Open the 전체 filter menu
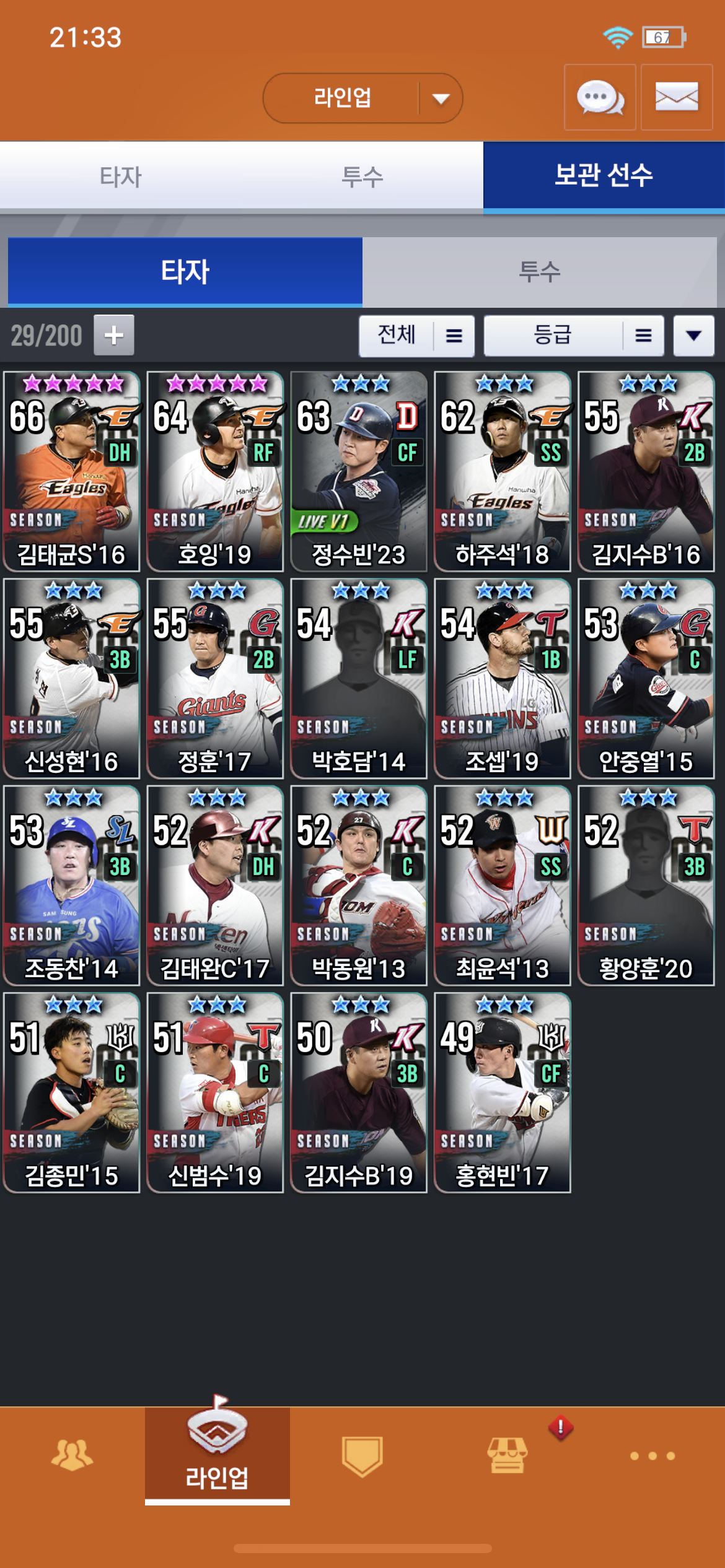 [416, 336]
